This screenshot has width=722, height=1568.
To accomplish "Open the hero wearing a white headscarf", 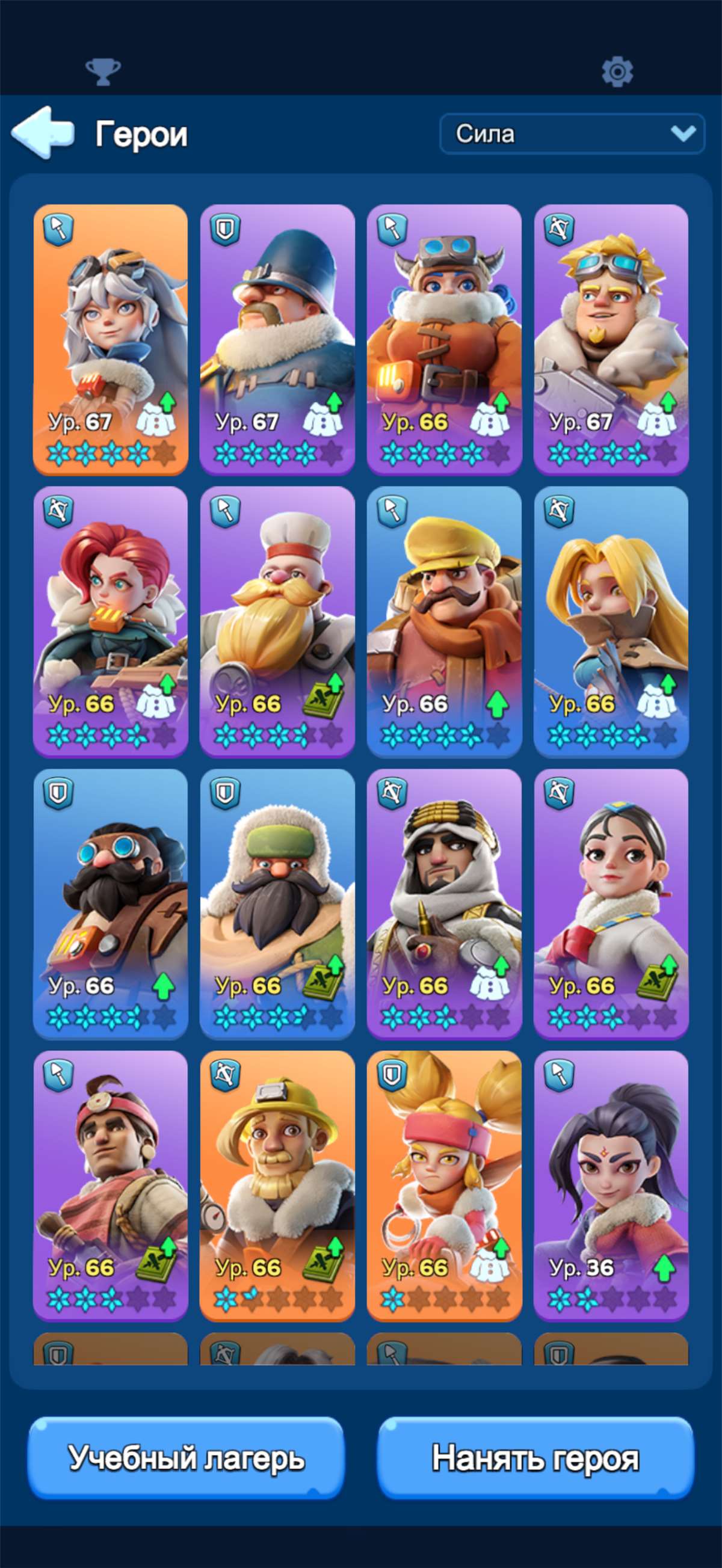I will 444,903.
